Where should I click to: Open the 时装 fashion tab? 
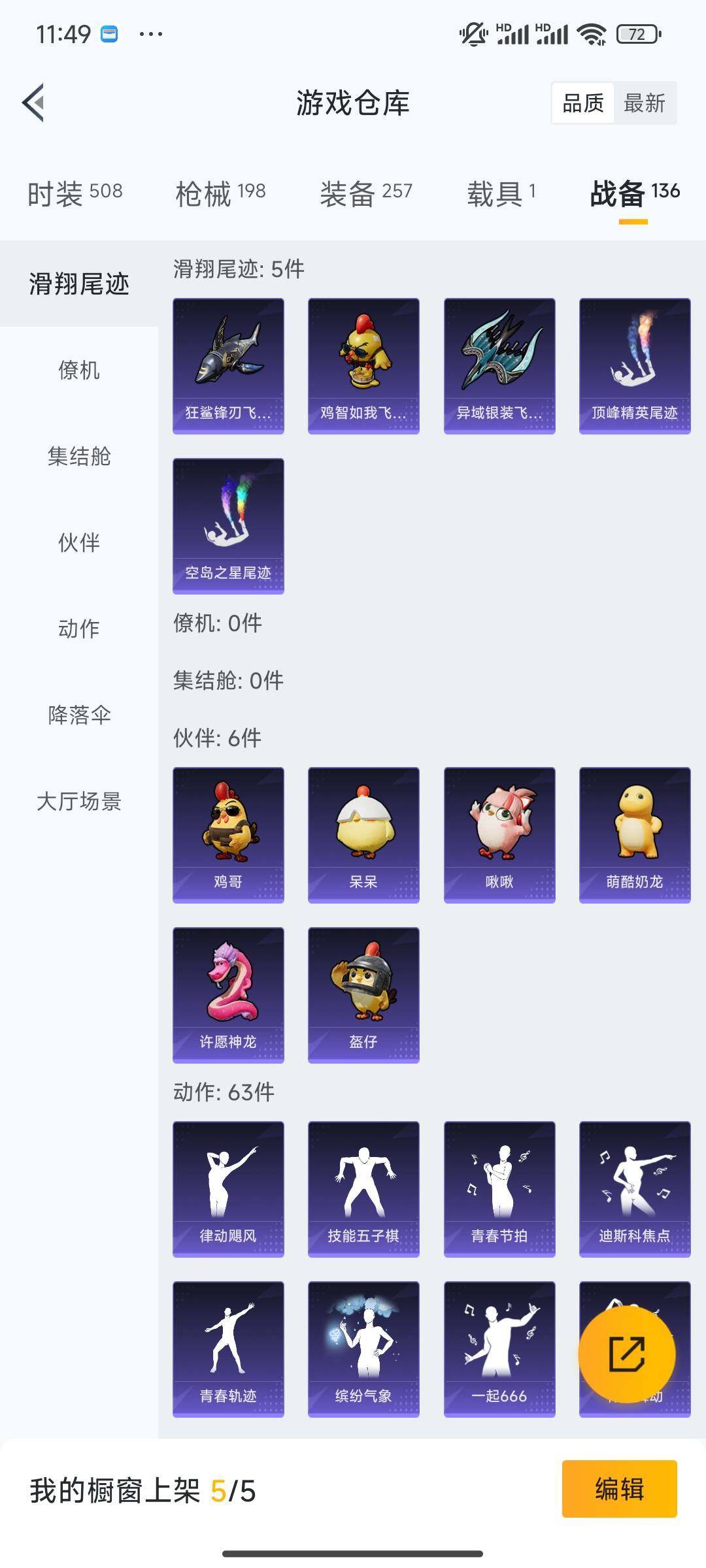[x=73, y=192]
